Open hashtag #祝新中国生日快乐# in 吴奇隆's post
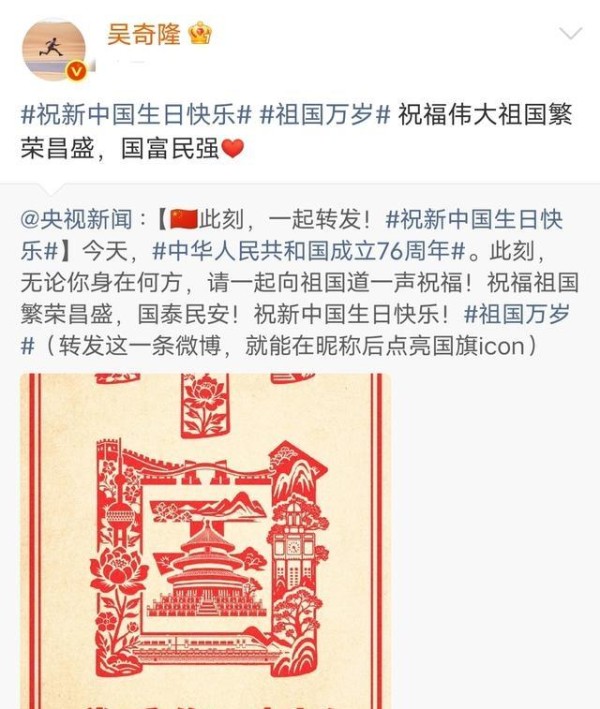Image resolution: width=600 pixels, height=709 pixels. click(x=135, y=114)
